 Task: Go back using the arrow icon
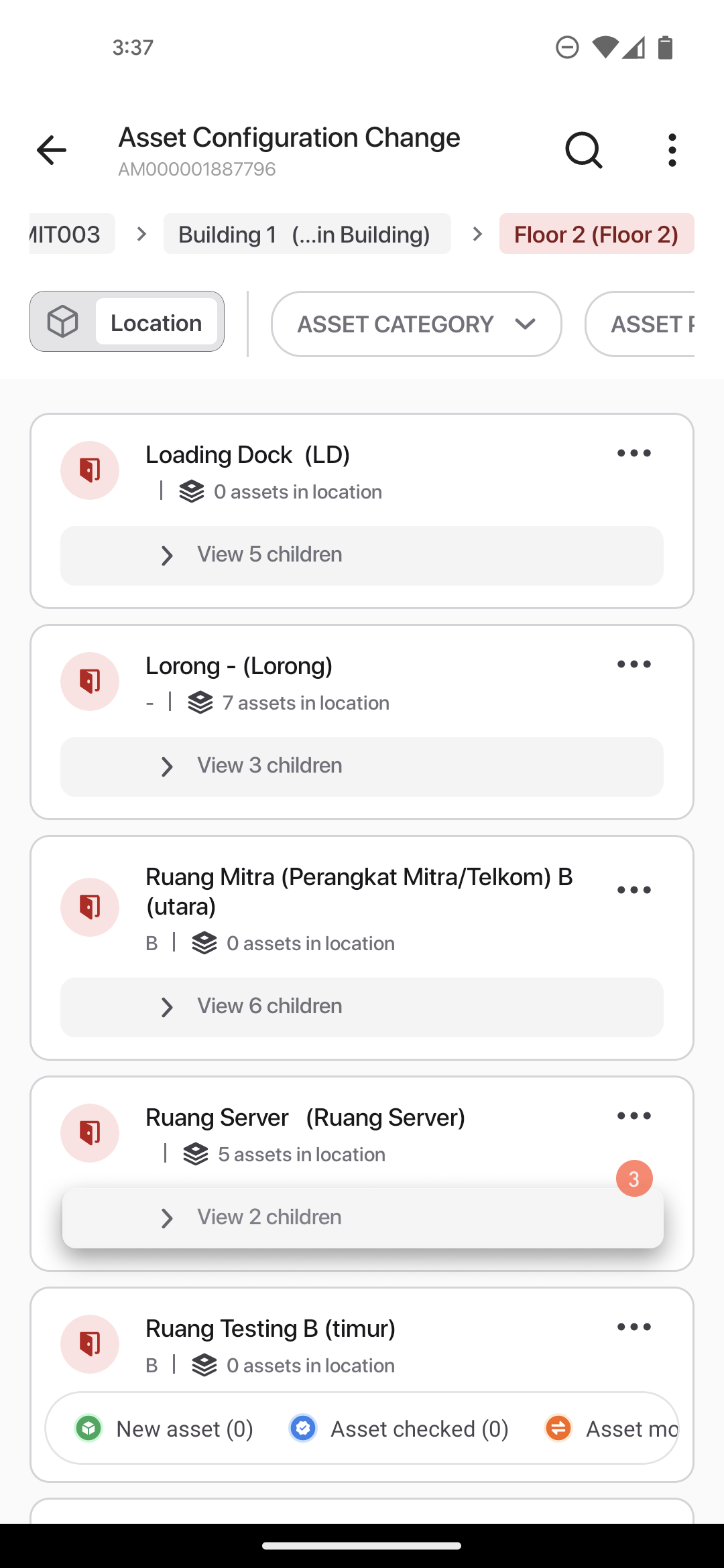point(51,149)
